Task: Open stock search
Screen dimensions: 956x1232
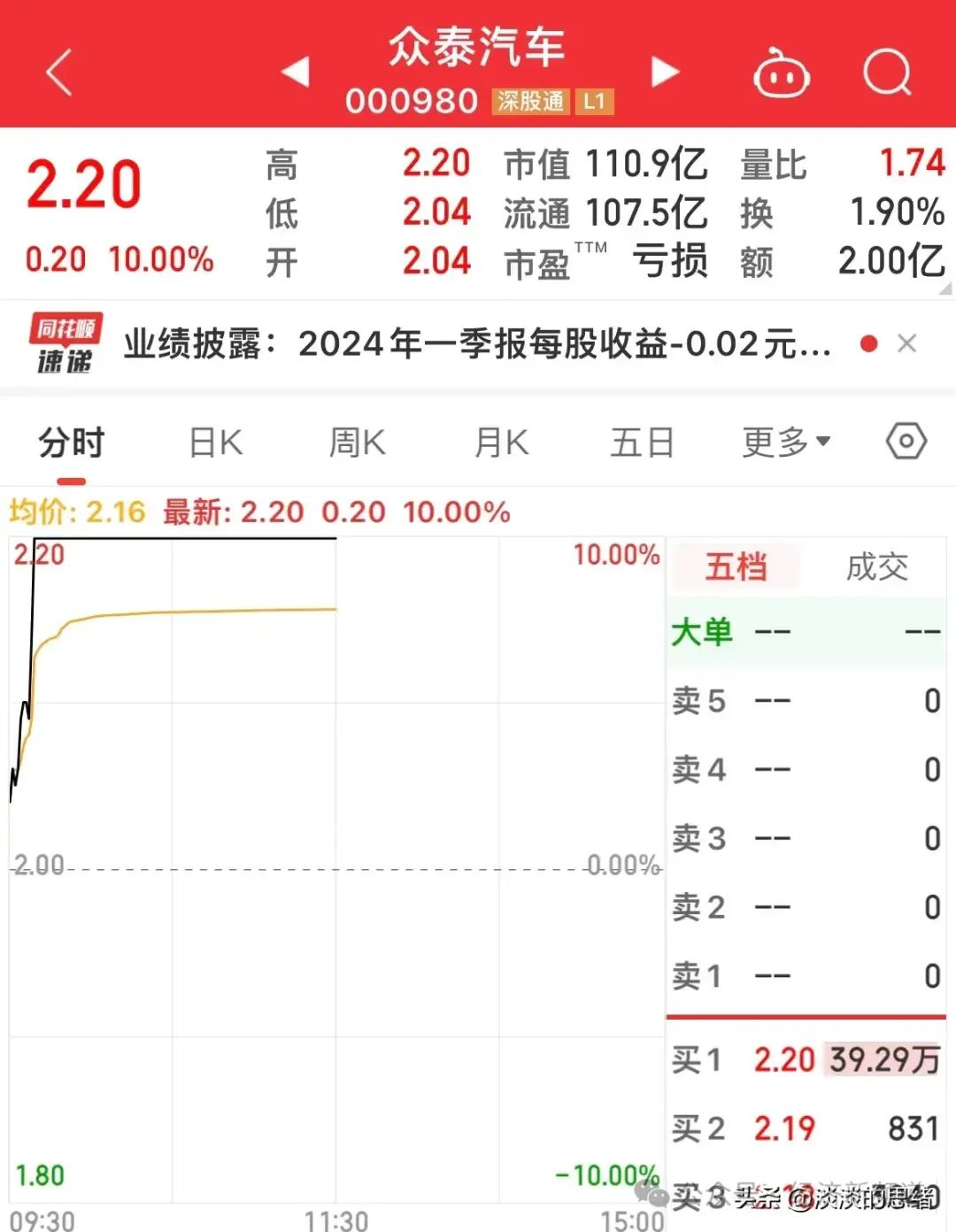Action: pyautogui.click(x=886, y=73)
